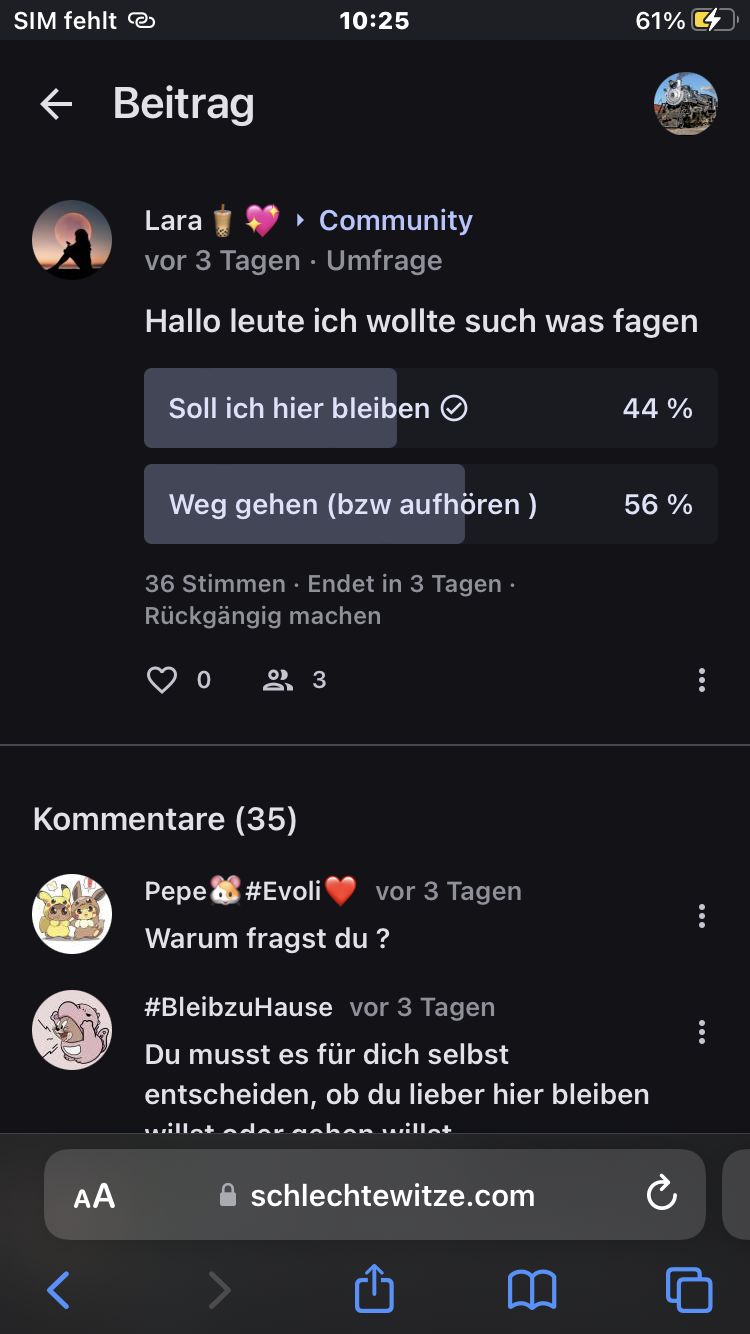The height and width of the screenshot is (1334, 750).
Task: Open the AA reader settings in the address bar
Action: pos(95,1196)
